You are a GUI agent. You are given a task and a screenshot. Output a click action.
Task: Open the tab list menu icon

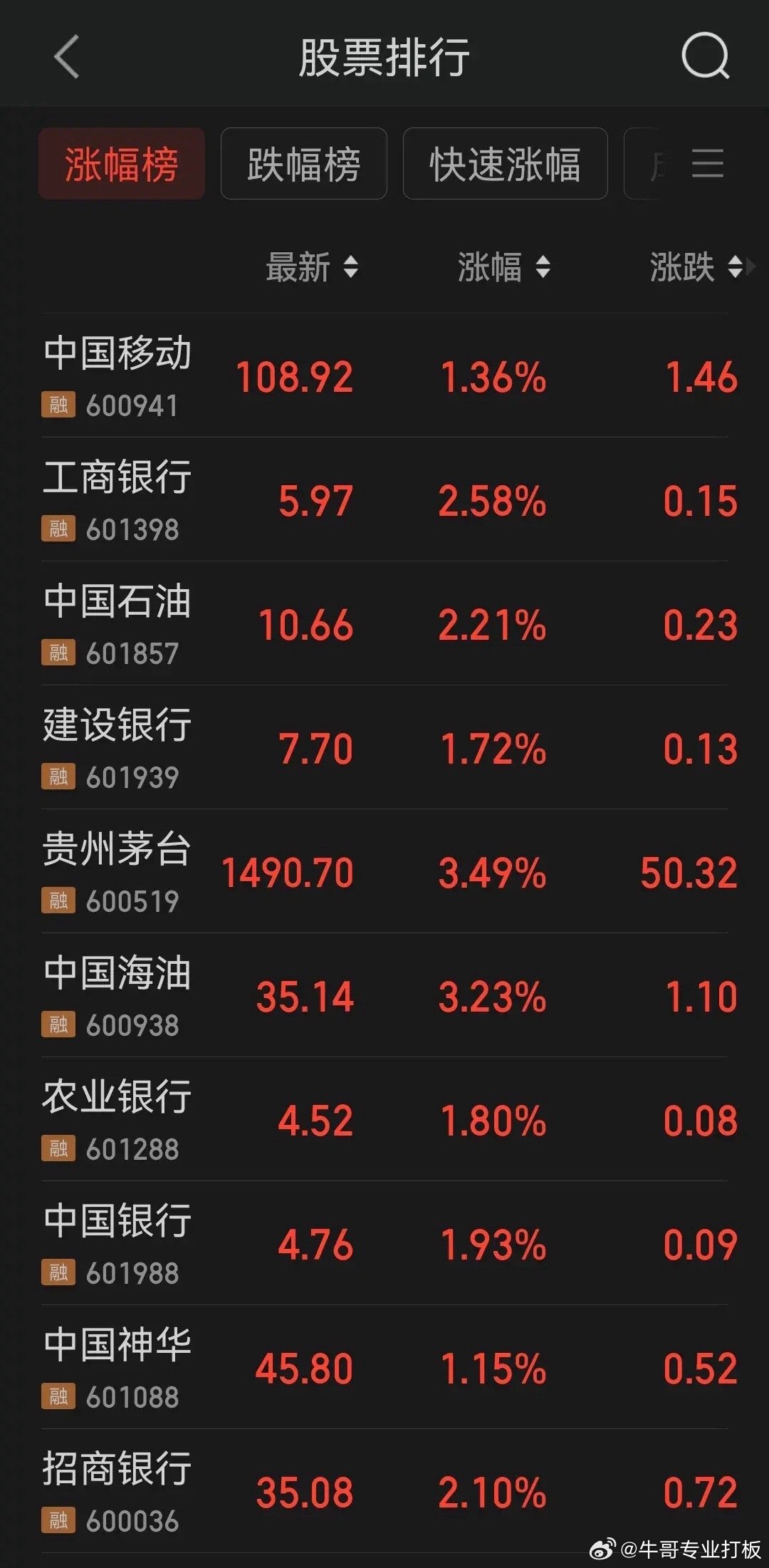[707, 164]
